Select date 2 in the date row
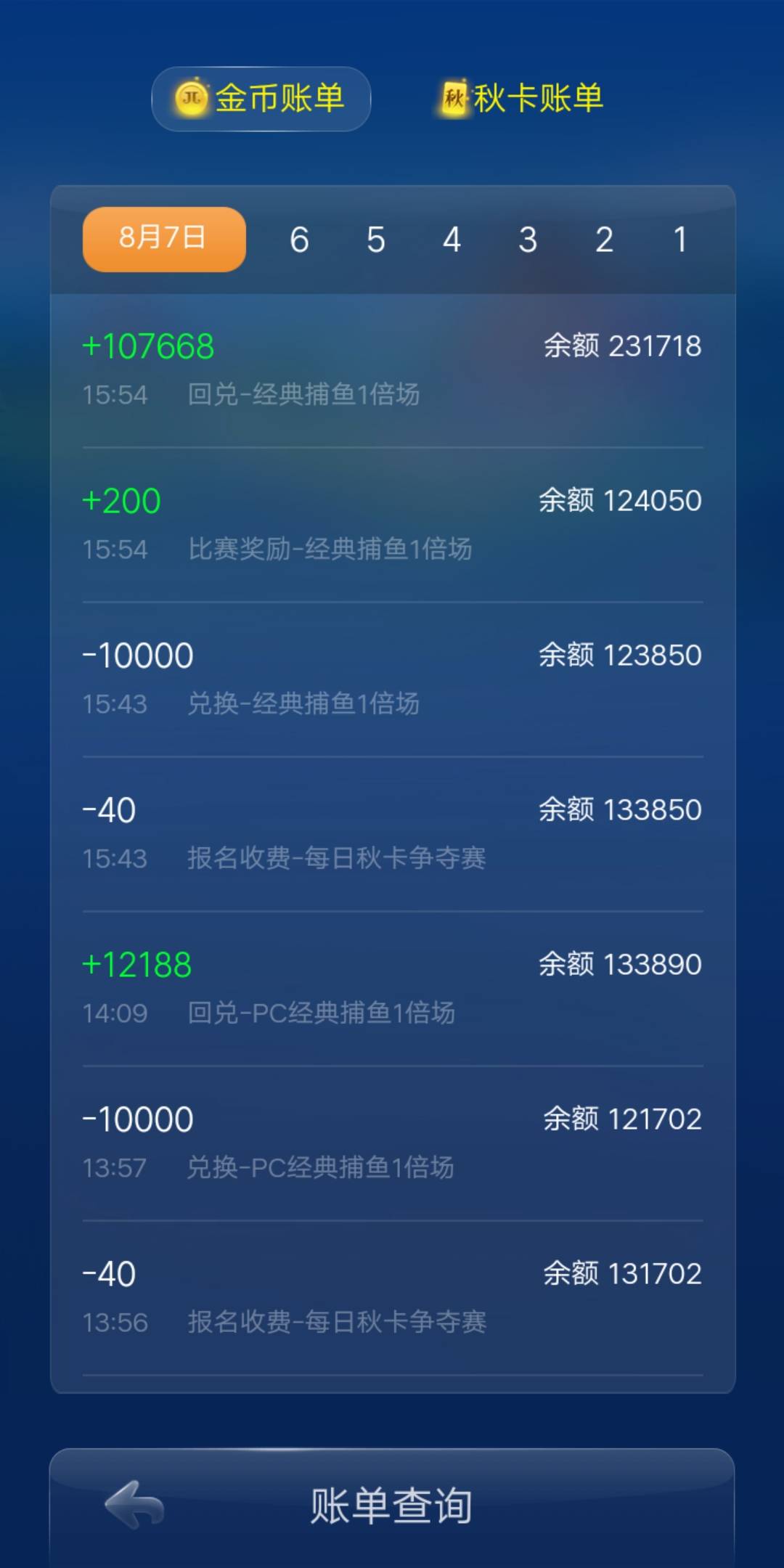The height and width of the screenshot is (1568, 784). pyautogui.click(x=604, y=239)
